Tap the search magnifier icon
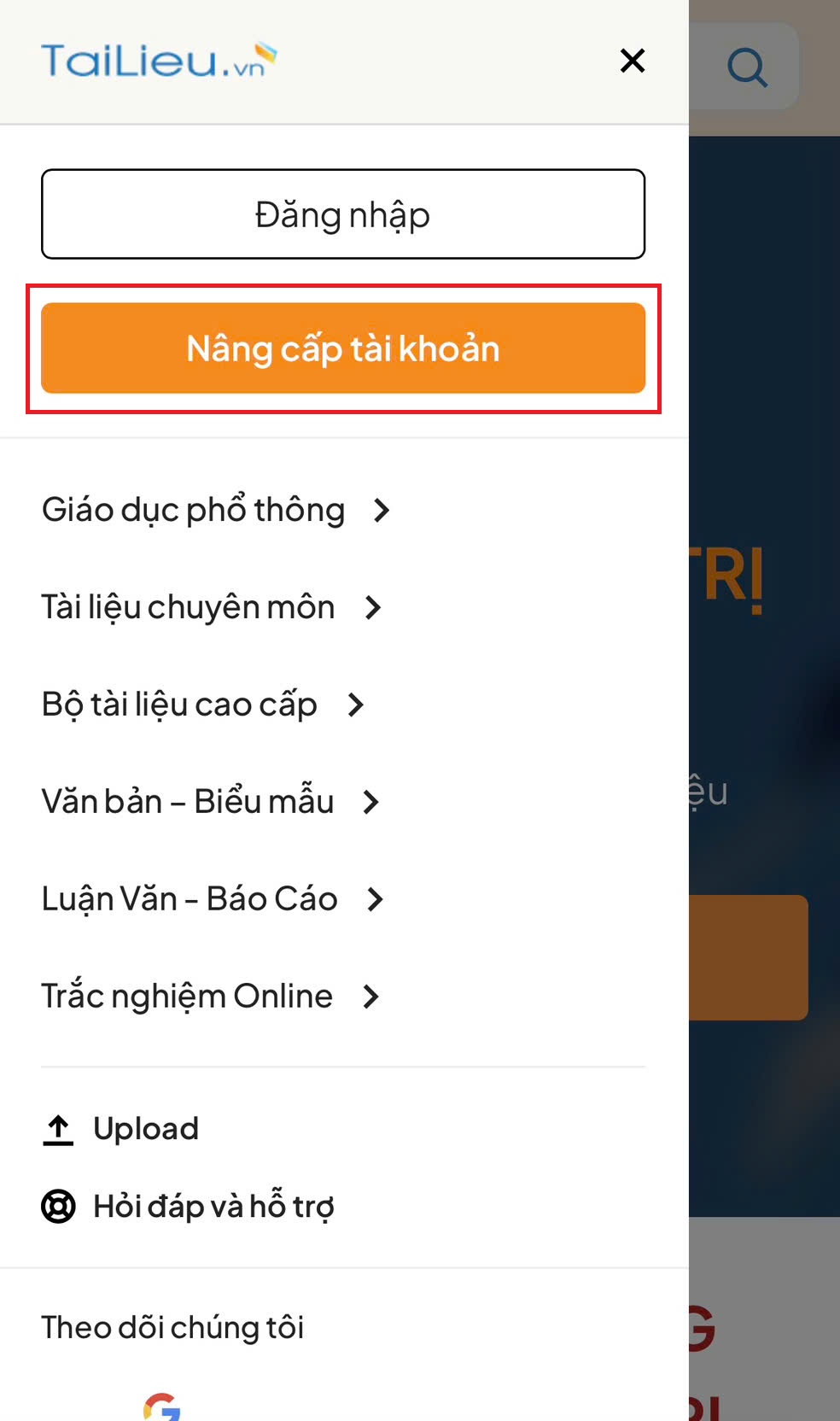 pyautogui.click(x=747, y=67)
